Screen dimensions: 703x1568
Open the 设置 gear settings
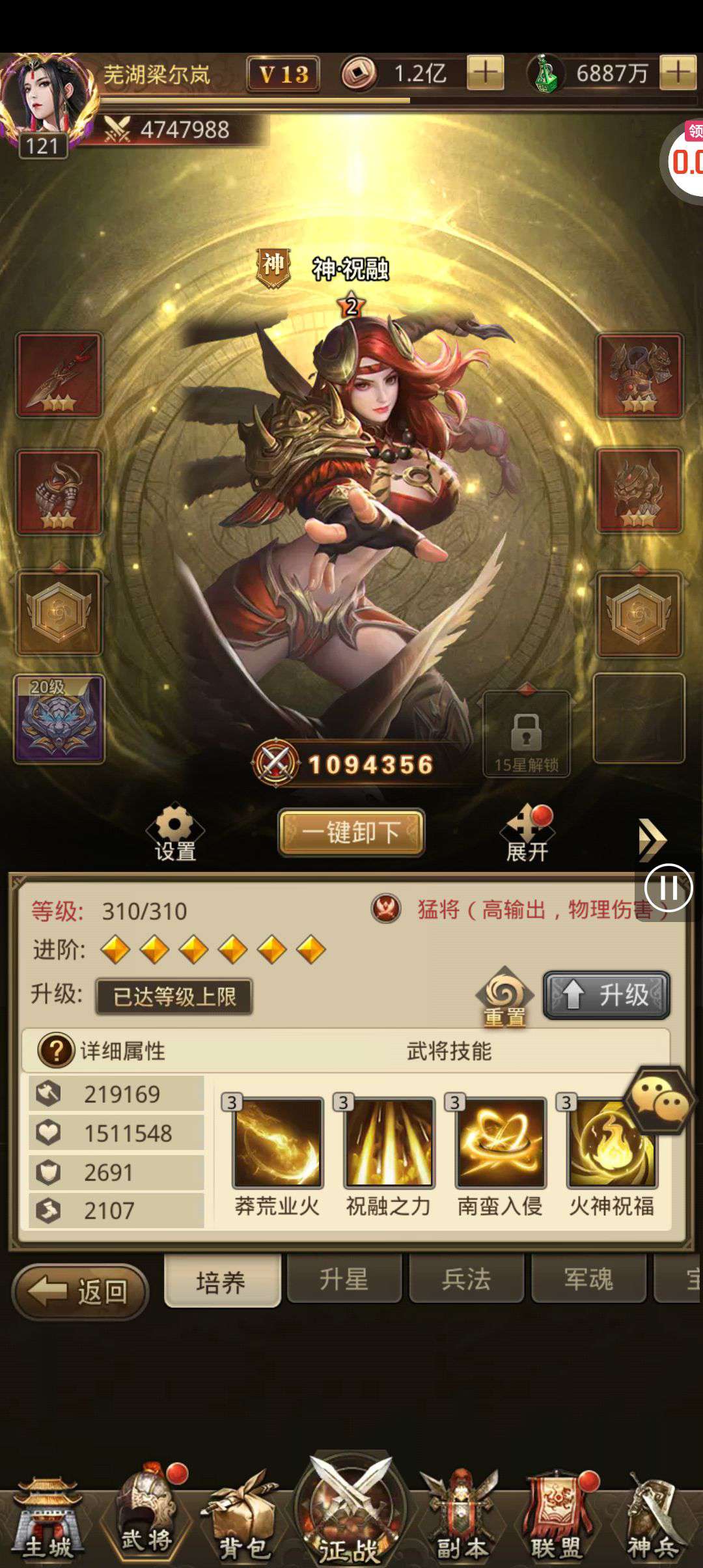click(x=175, y=832)
